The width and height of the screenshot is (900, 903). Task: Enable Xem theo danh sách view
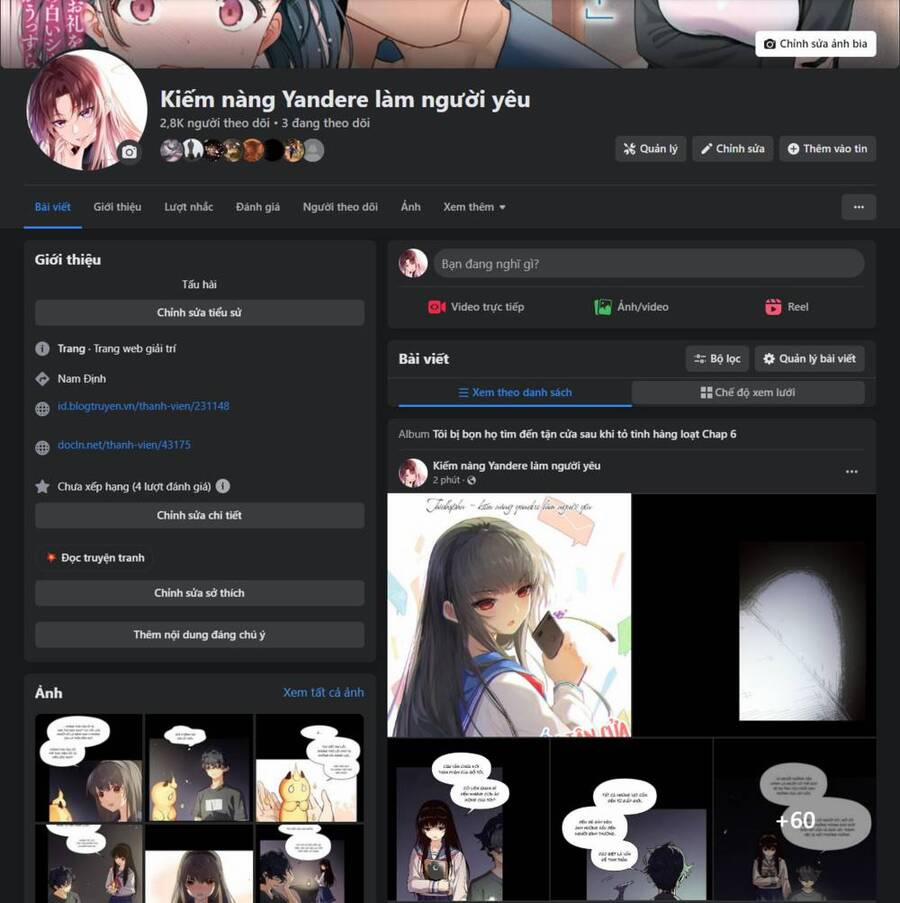click(x=513, y=393)
